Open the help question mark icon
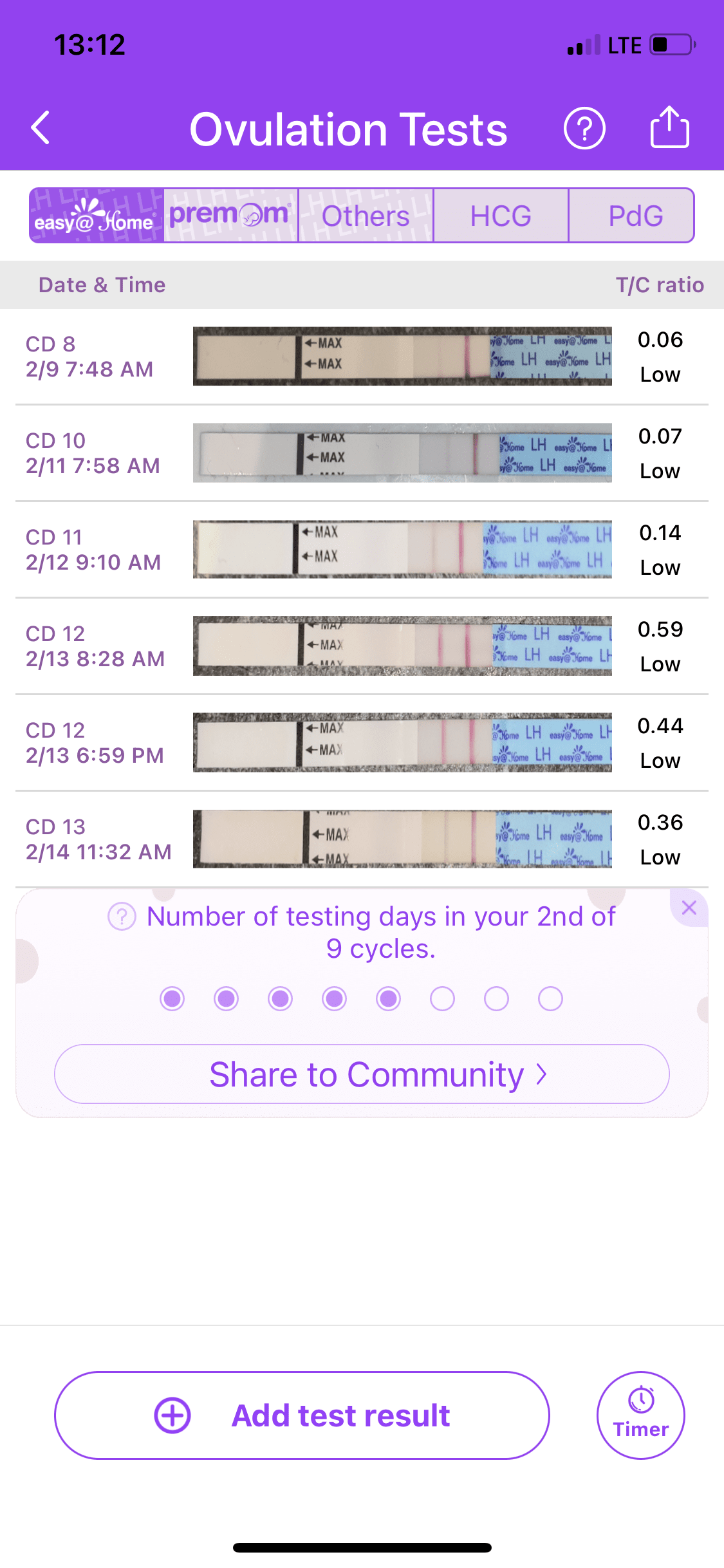Image resolution: width=724 pixels, height=1568 pixels. 584,129
